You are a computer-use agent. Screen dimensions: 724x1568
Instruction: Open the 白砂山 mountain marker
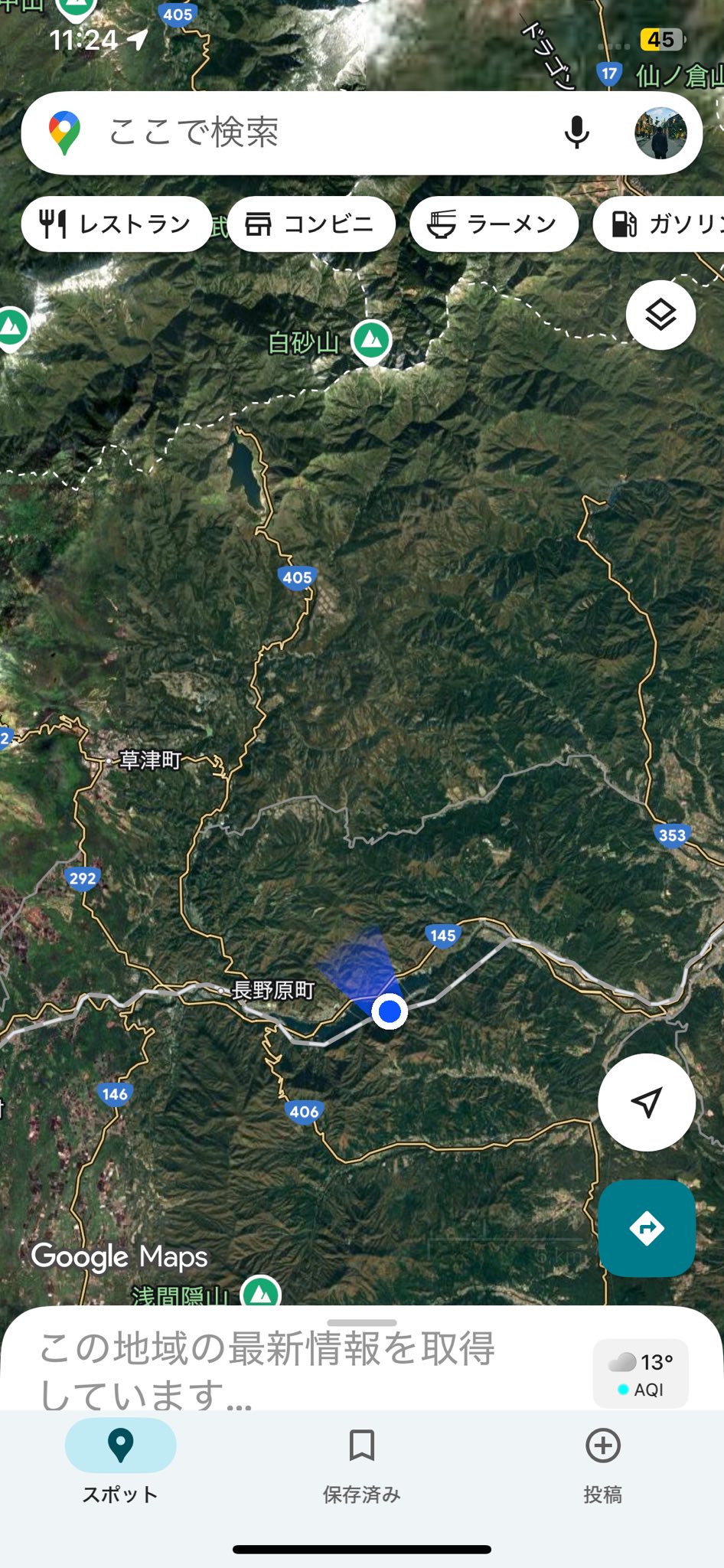click(x=371, y=340)
